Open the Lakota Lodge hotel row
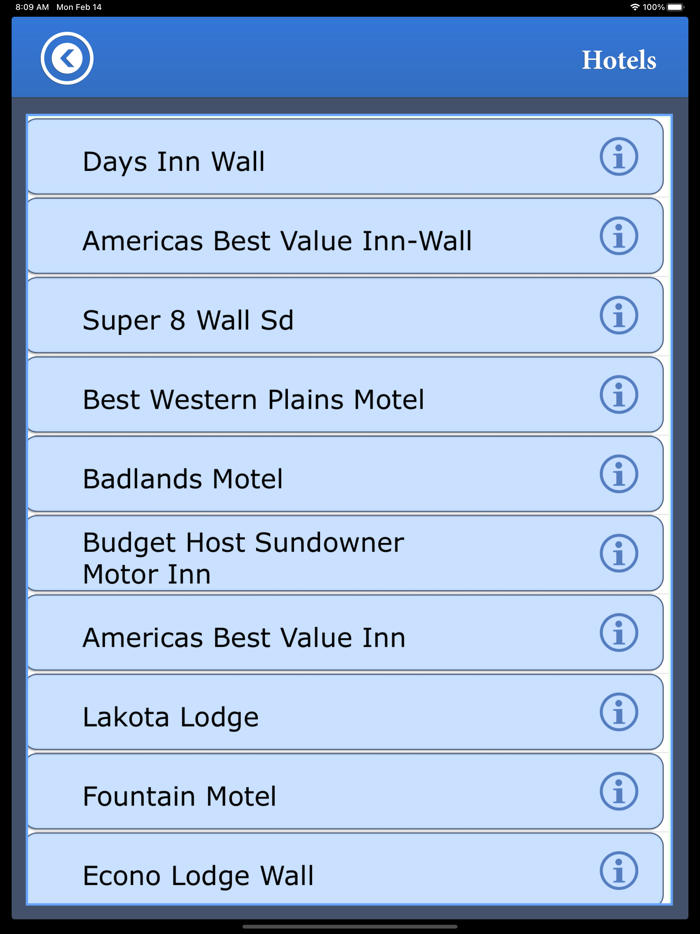The image size is (700, 934). coord(300,716)
